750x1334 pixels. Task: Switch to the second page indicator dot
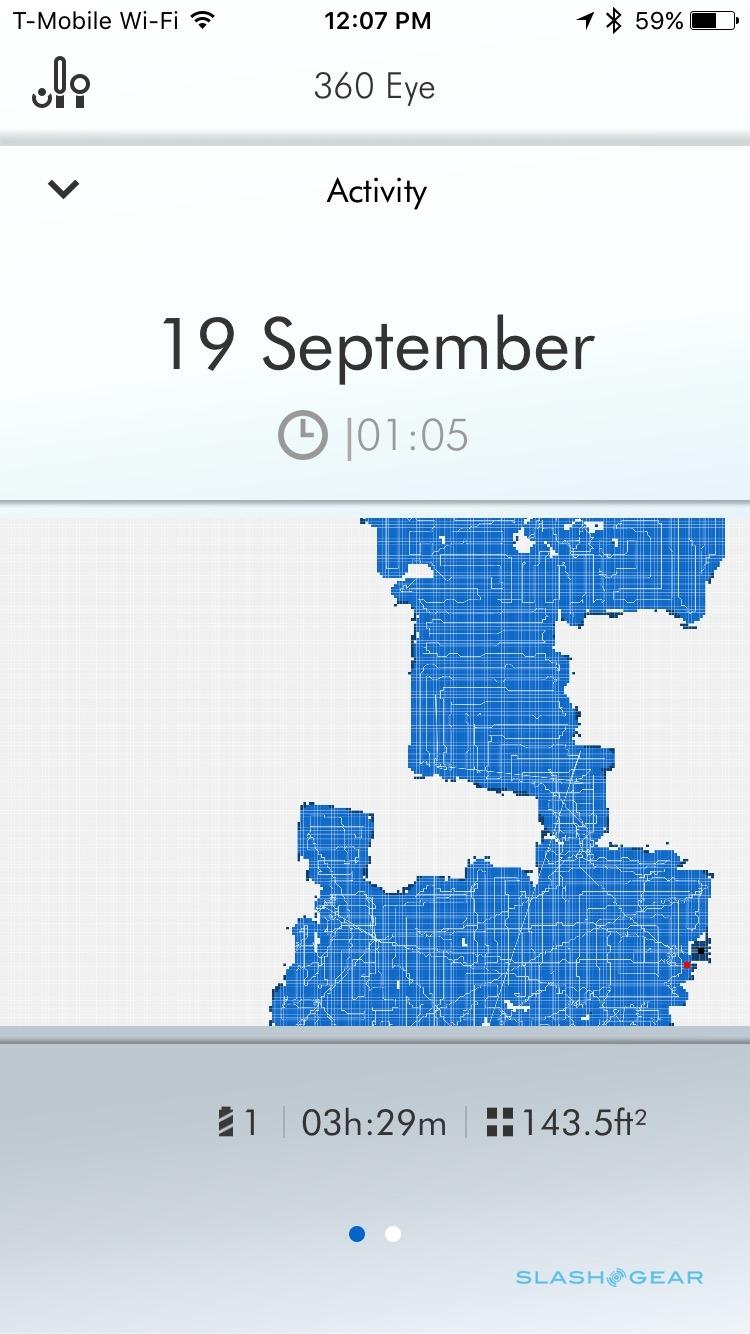point(393,1234)
